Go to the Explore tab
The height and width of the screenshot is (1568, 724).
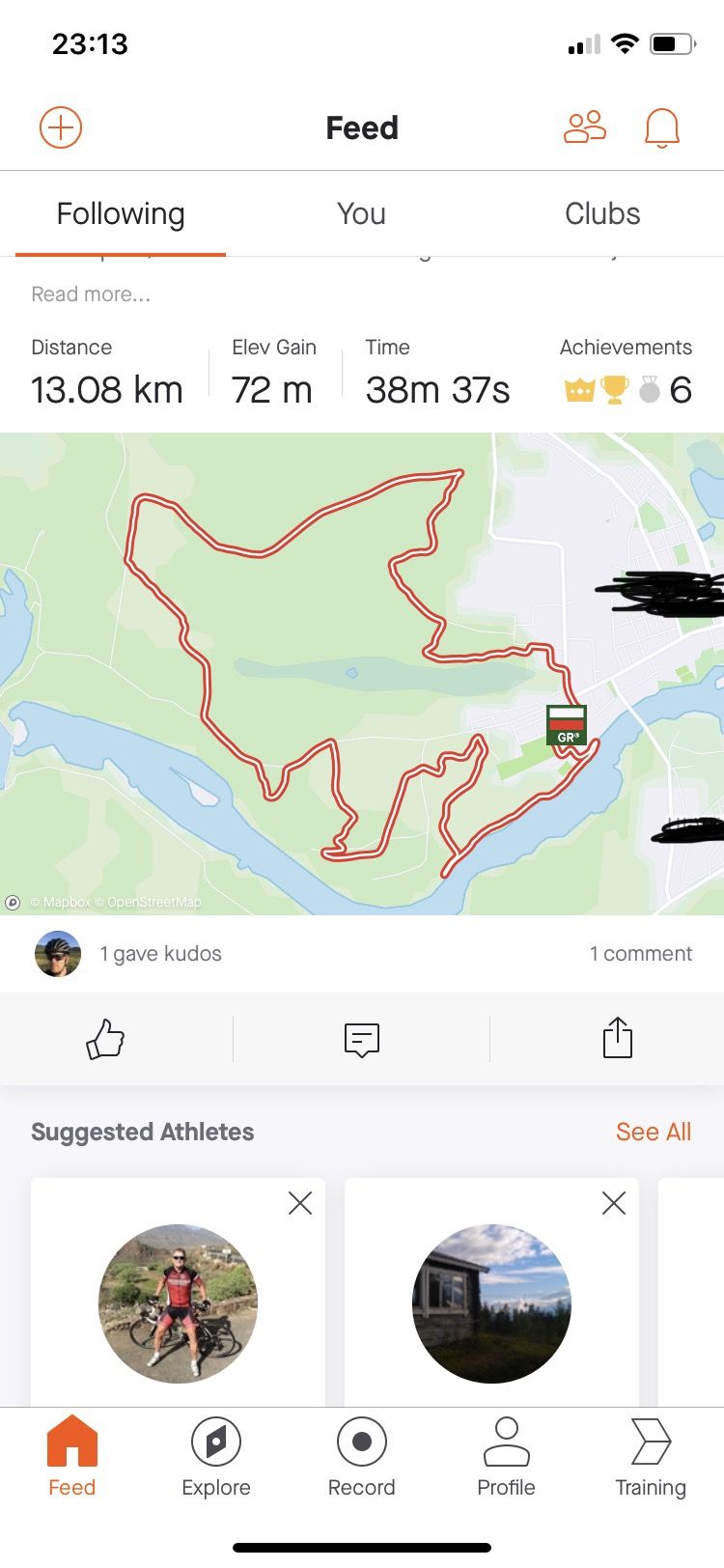click(216, 1458)
